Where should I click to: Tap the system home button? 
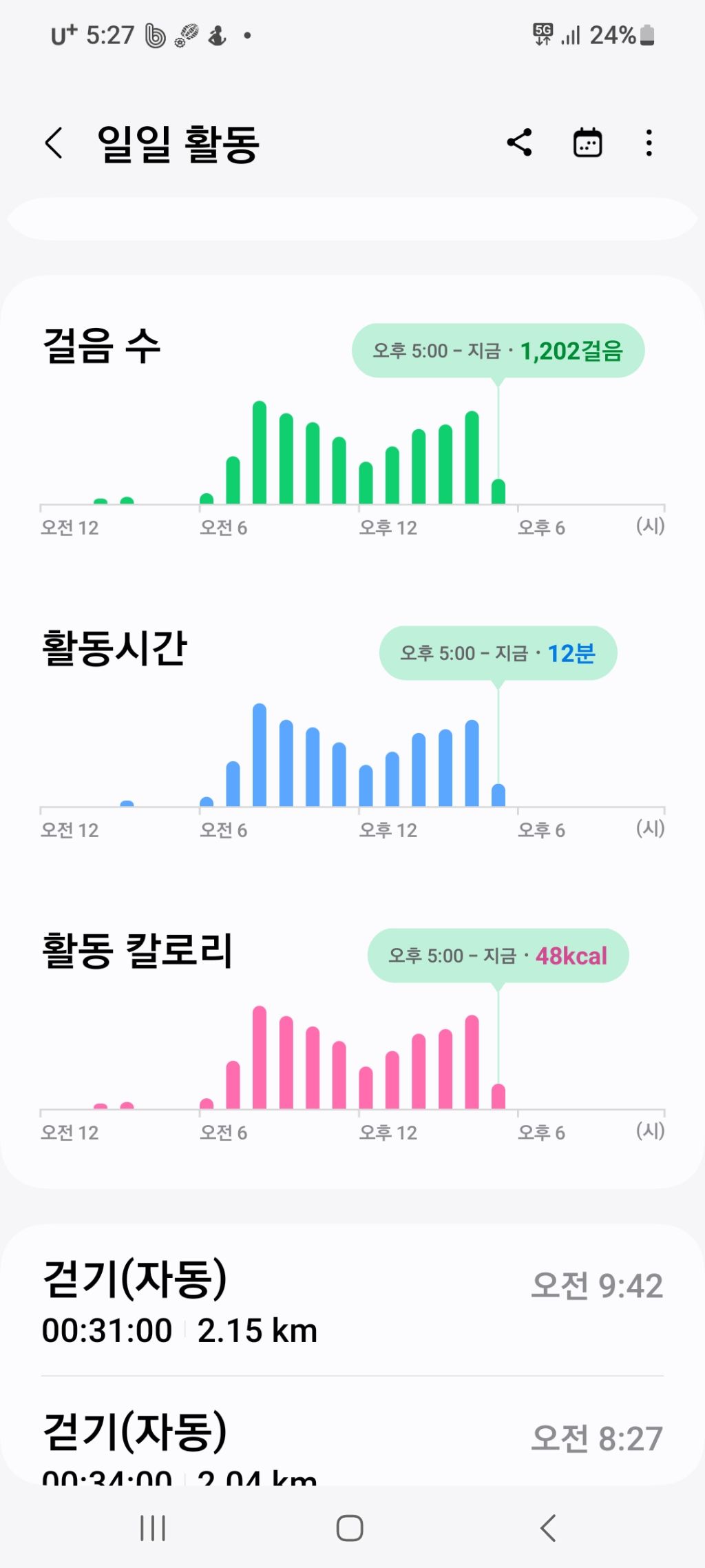350,1527
